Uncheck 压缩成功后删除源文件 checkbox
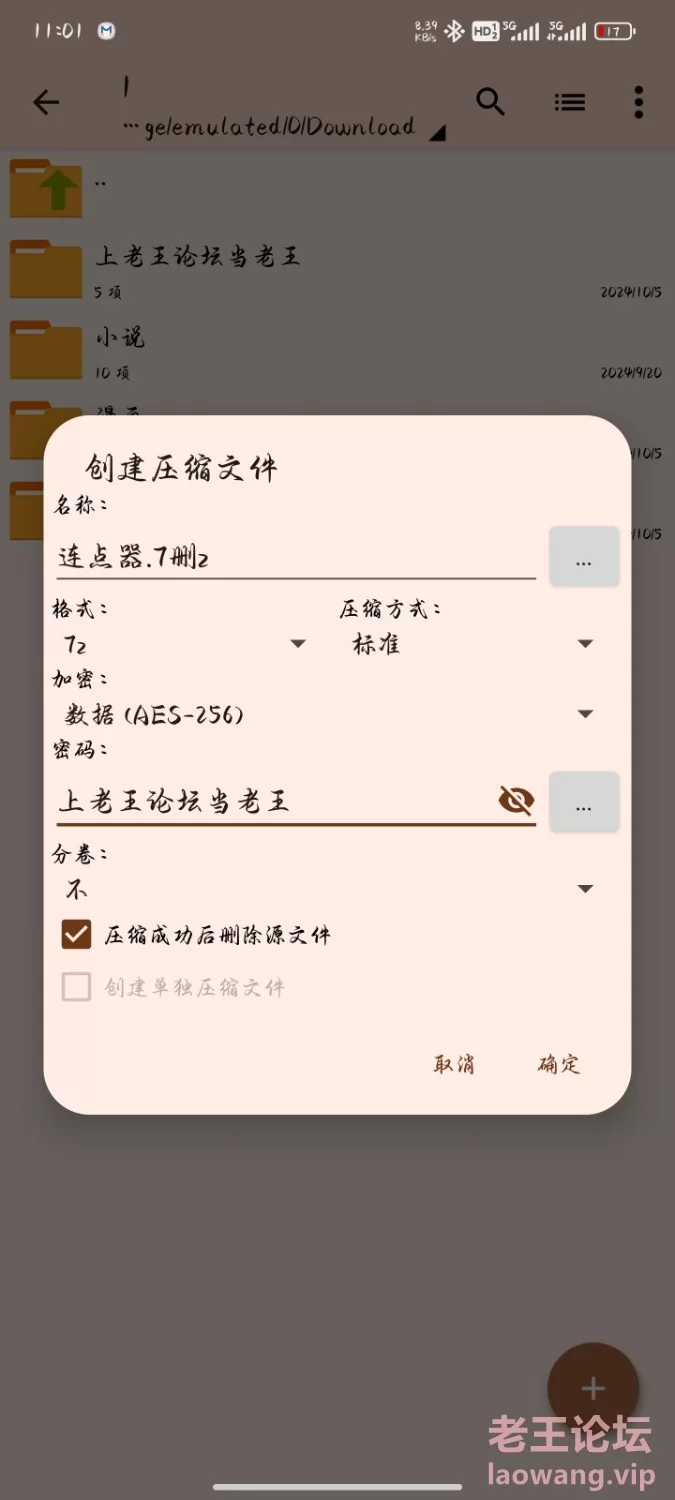675x1500 pixels. [76, 935]
